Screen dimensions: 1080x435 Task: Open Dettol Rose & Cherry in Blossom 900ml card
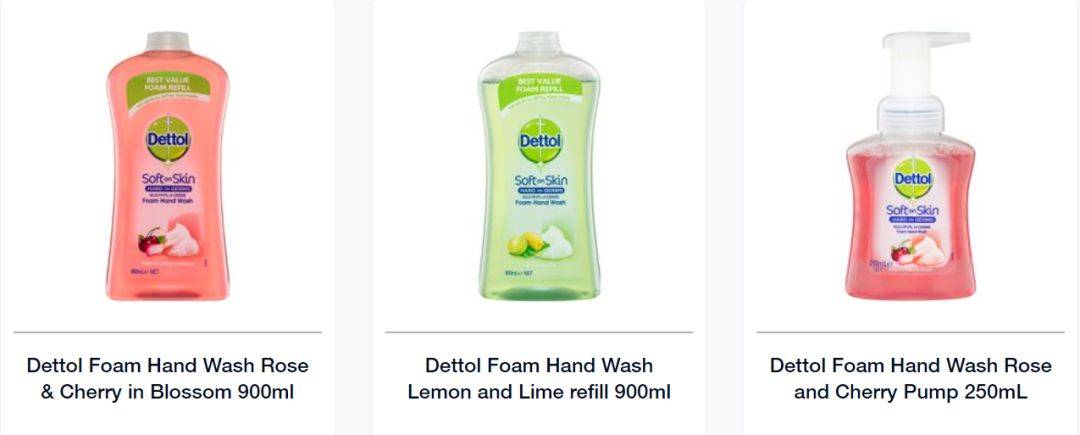(167, 378)
